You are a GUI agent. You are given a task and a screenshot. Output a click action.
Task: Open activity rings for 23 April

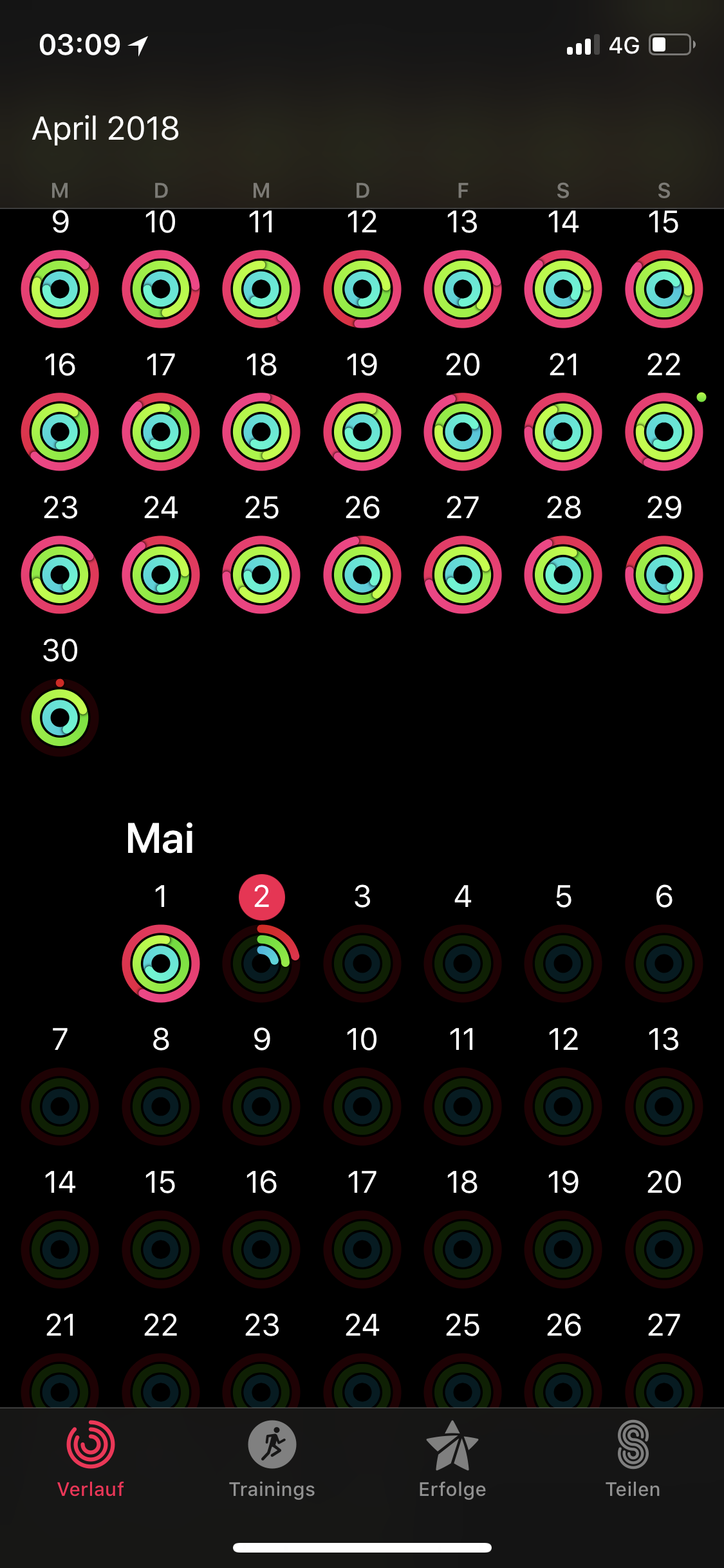60,575
